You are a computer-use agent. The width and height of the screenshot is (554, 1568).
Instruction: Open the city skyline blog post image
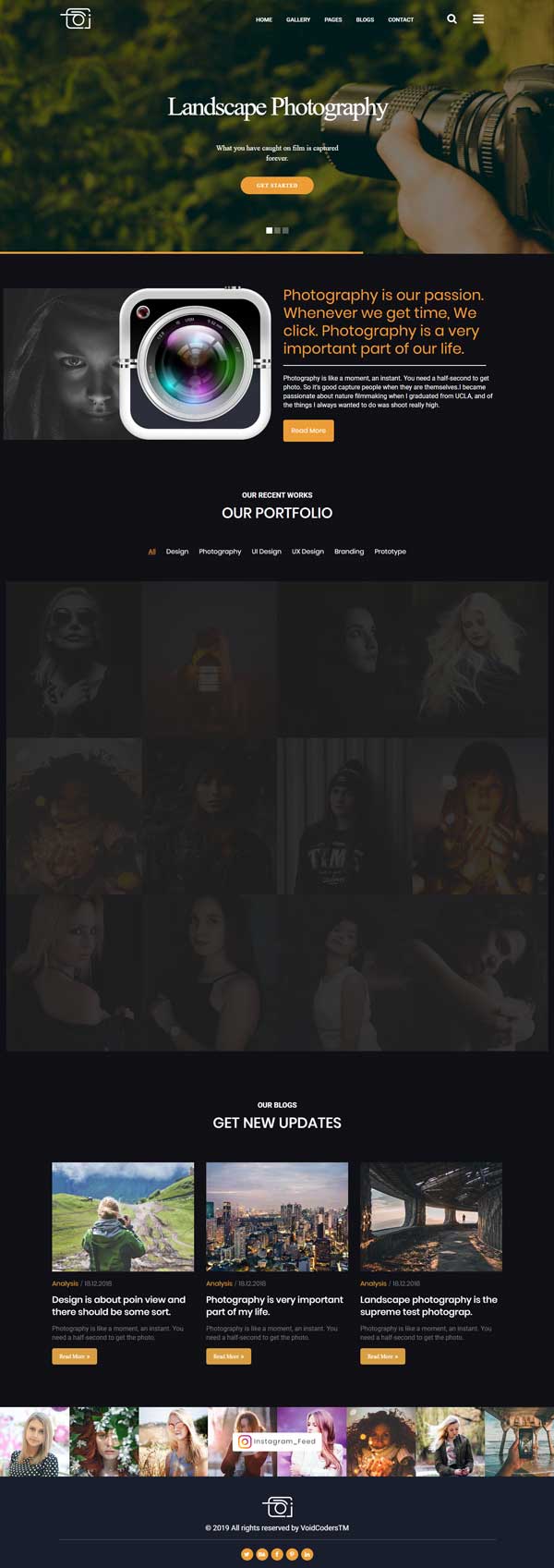coord(277,1216)
